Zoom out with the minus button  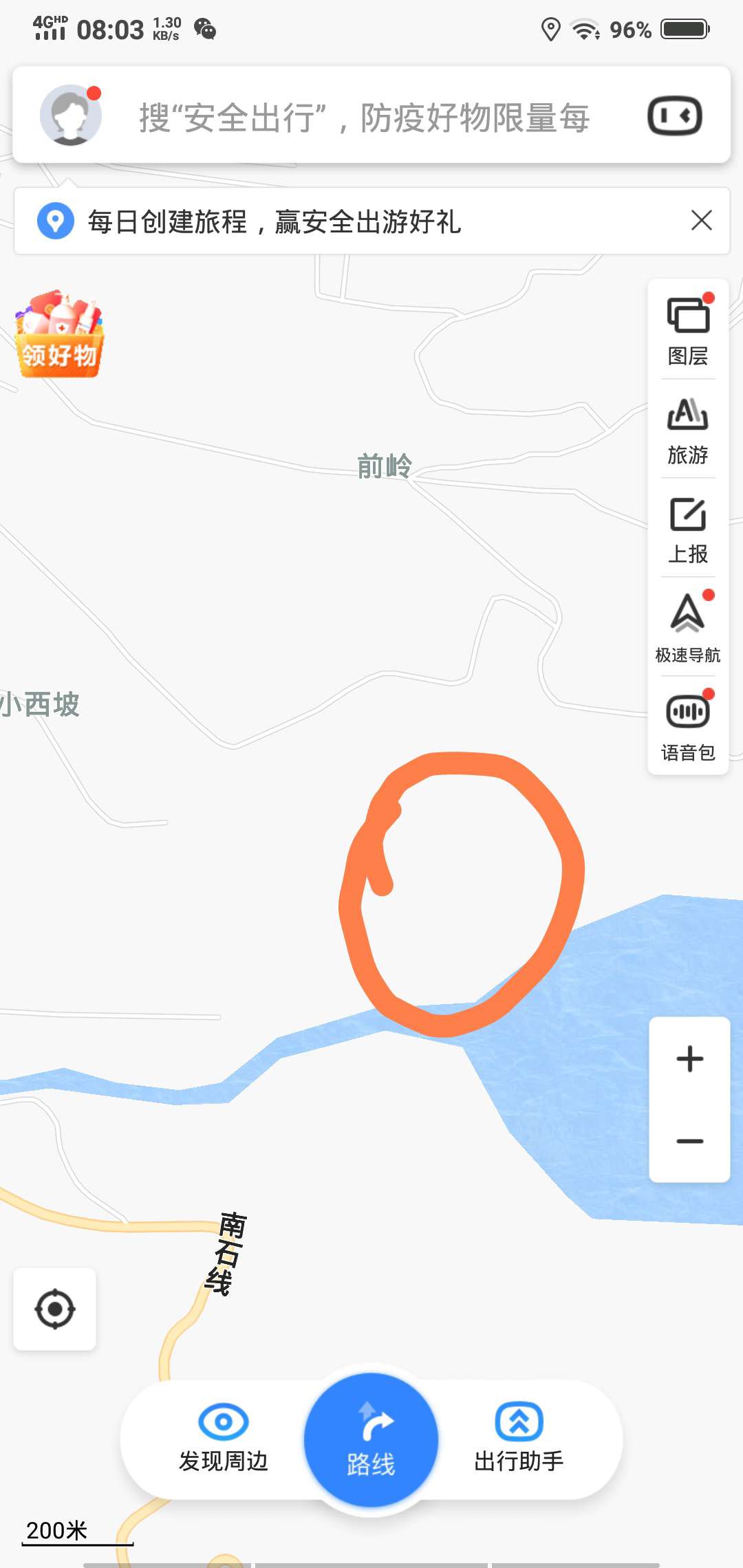tap(689, 1142)
